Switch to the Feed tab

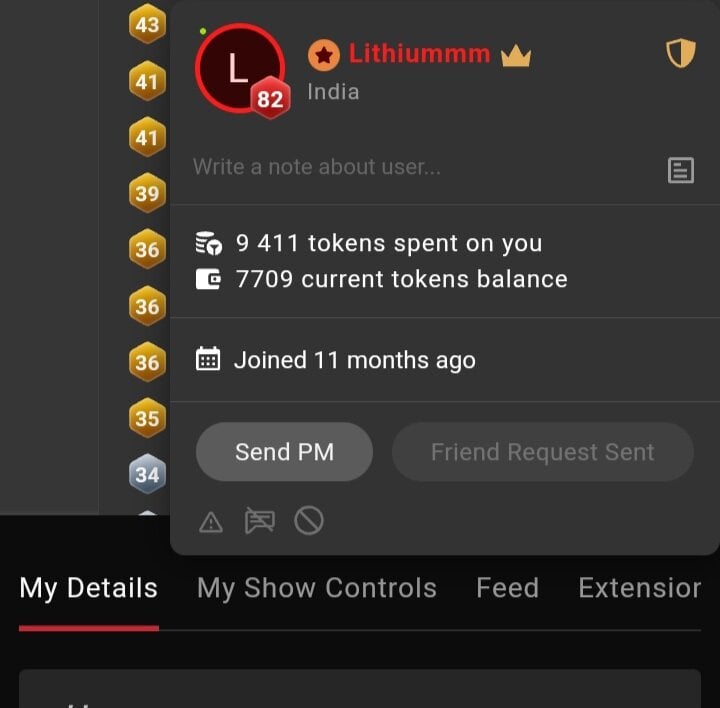pos(507,588)
